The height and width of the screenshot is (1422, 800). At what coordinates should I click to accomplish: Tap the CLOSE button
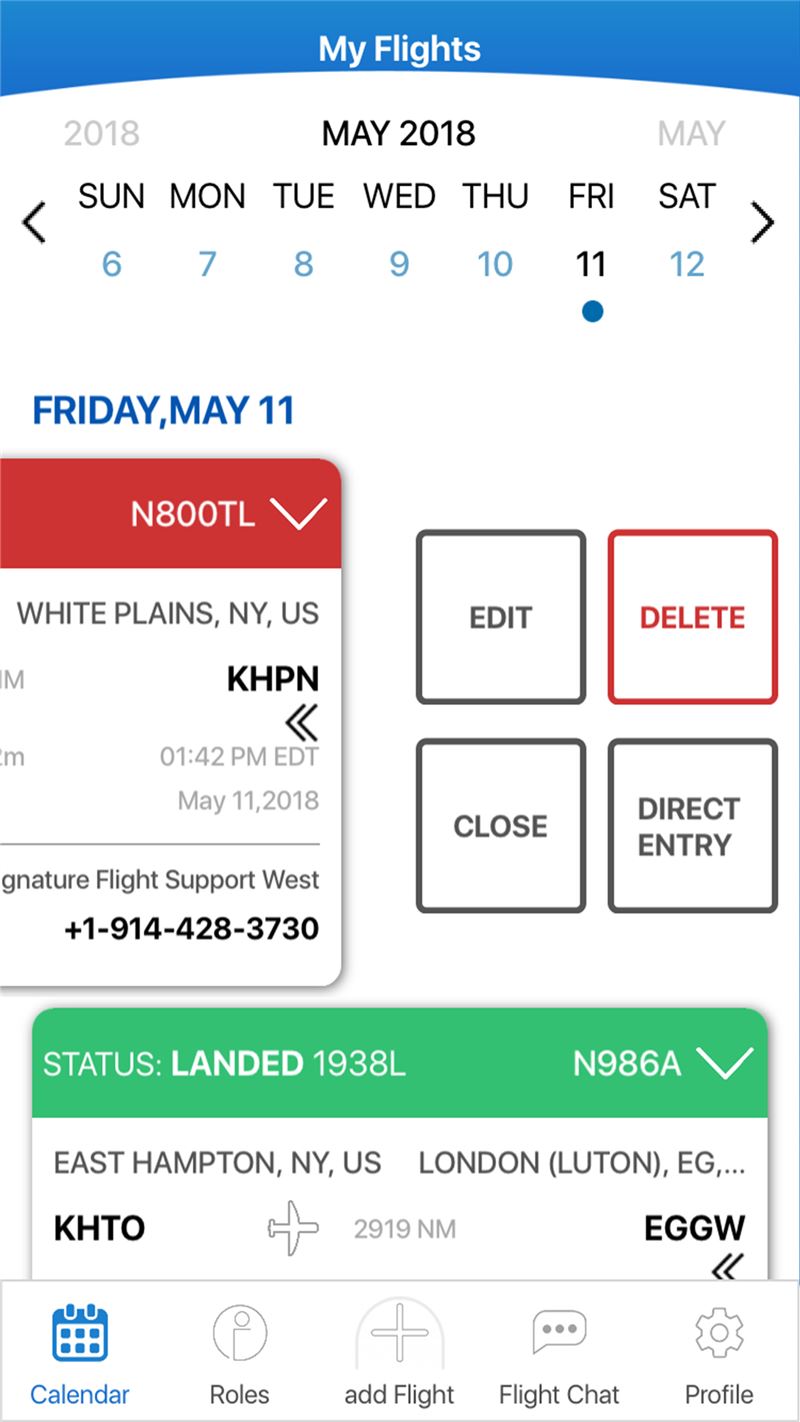[501, 826]
